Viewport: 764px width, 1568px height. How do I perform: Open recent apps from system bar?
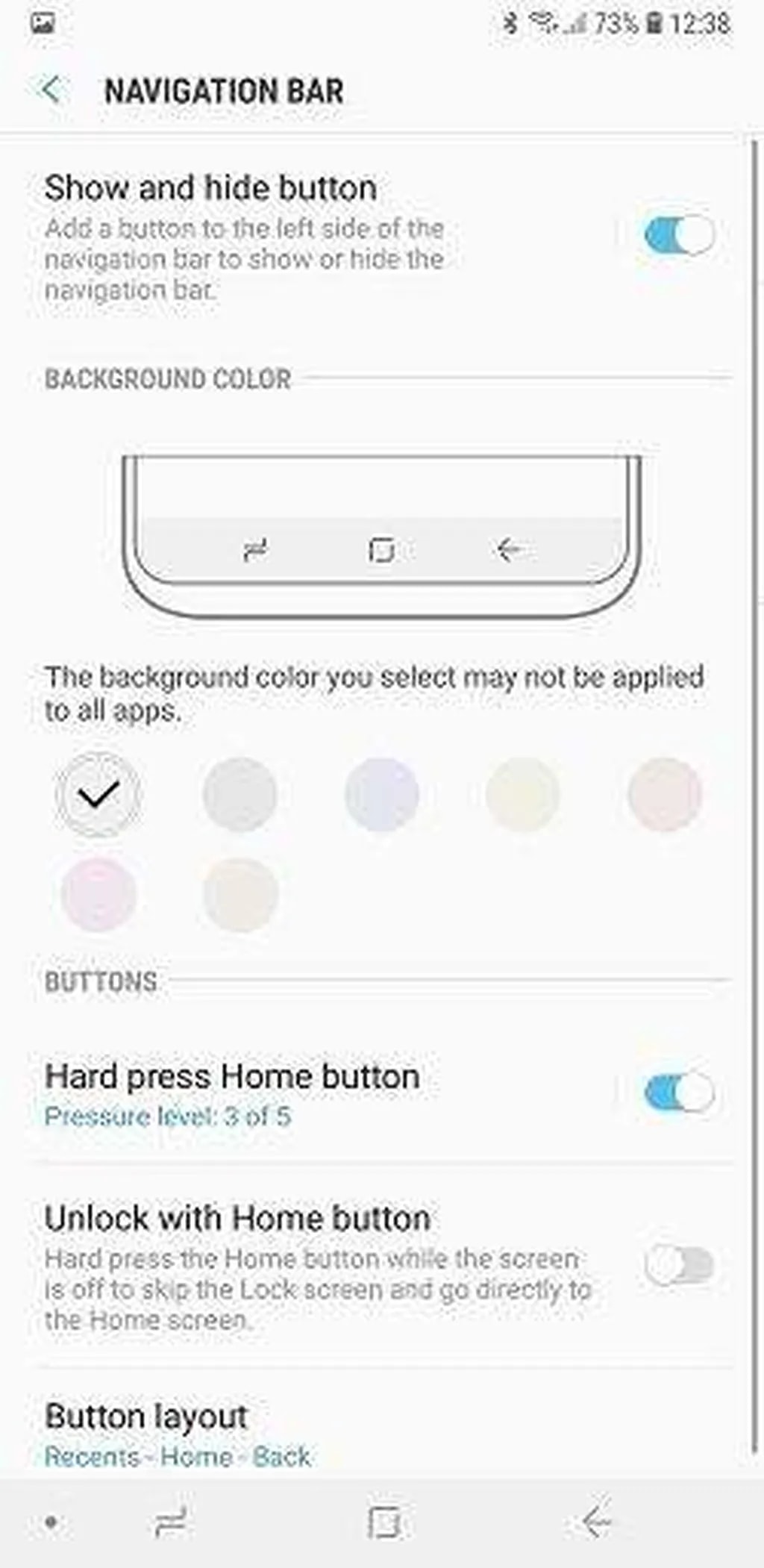tap(171, 1522)
